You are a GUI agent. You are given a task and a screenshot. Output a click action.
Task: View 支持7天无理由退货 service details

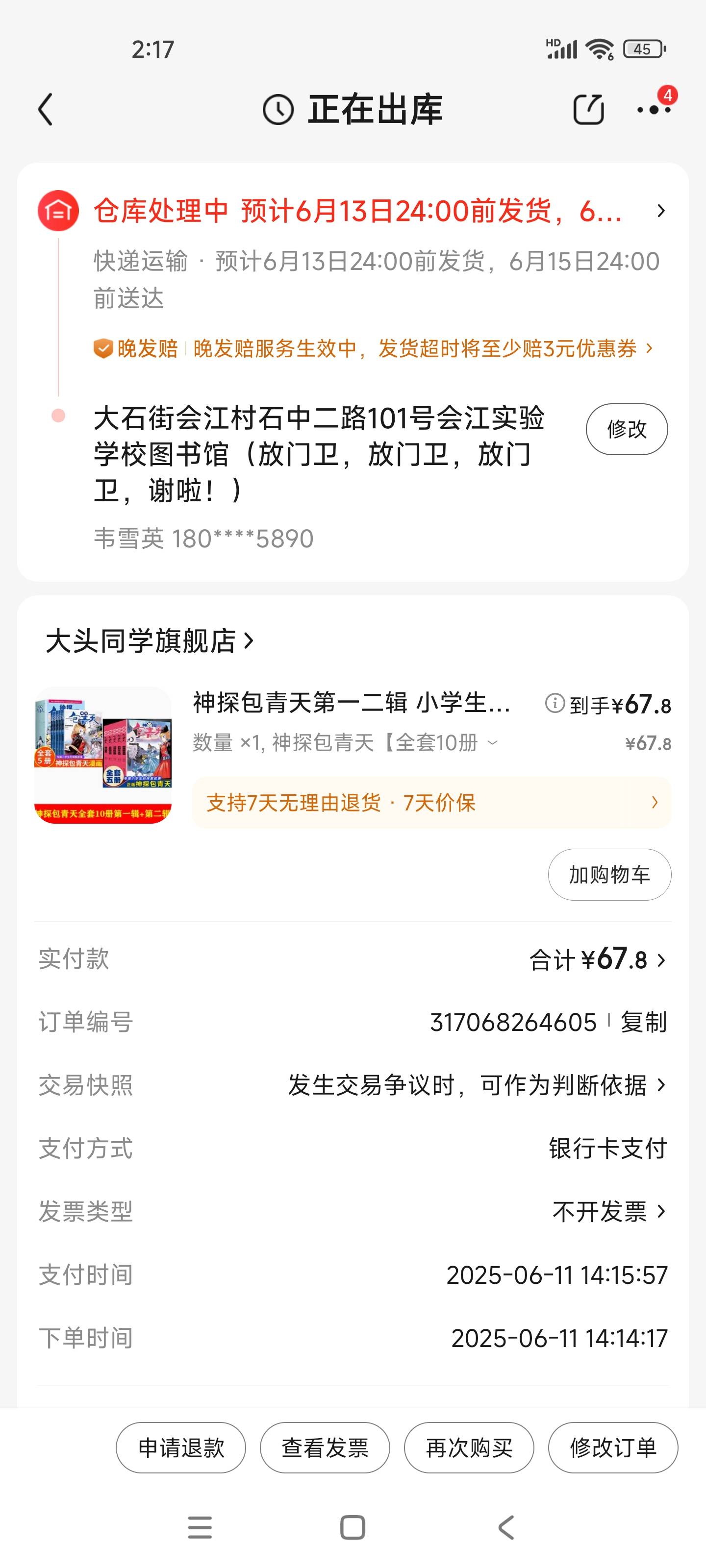point(431,803)
